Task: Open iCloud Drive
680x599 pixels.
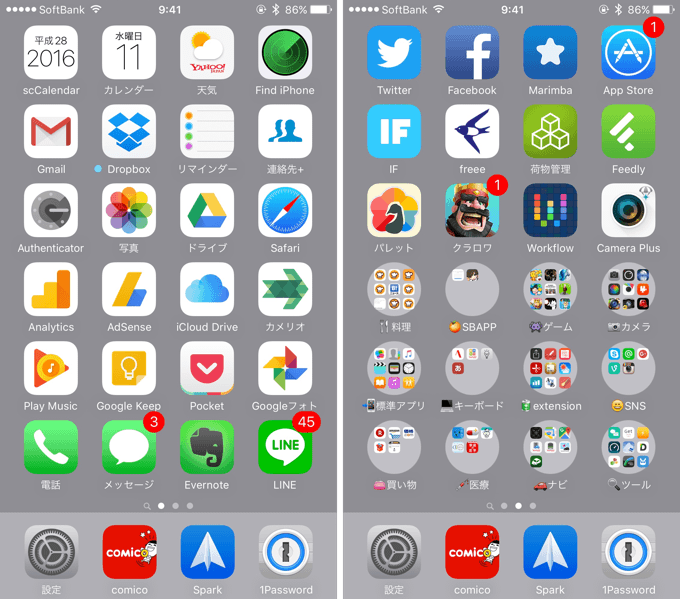Action: pyautogui.click(x=207, y=289)
